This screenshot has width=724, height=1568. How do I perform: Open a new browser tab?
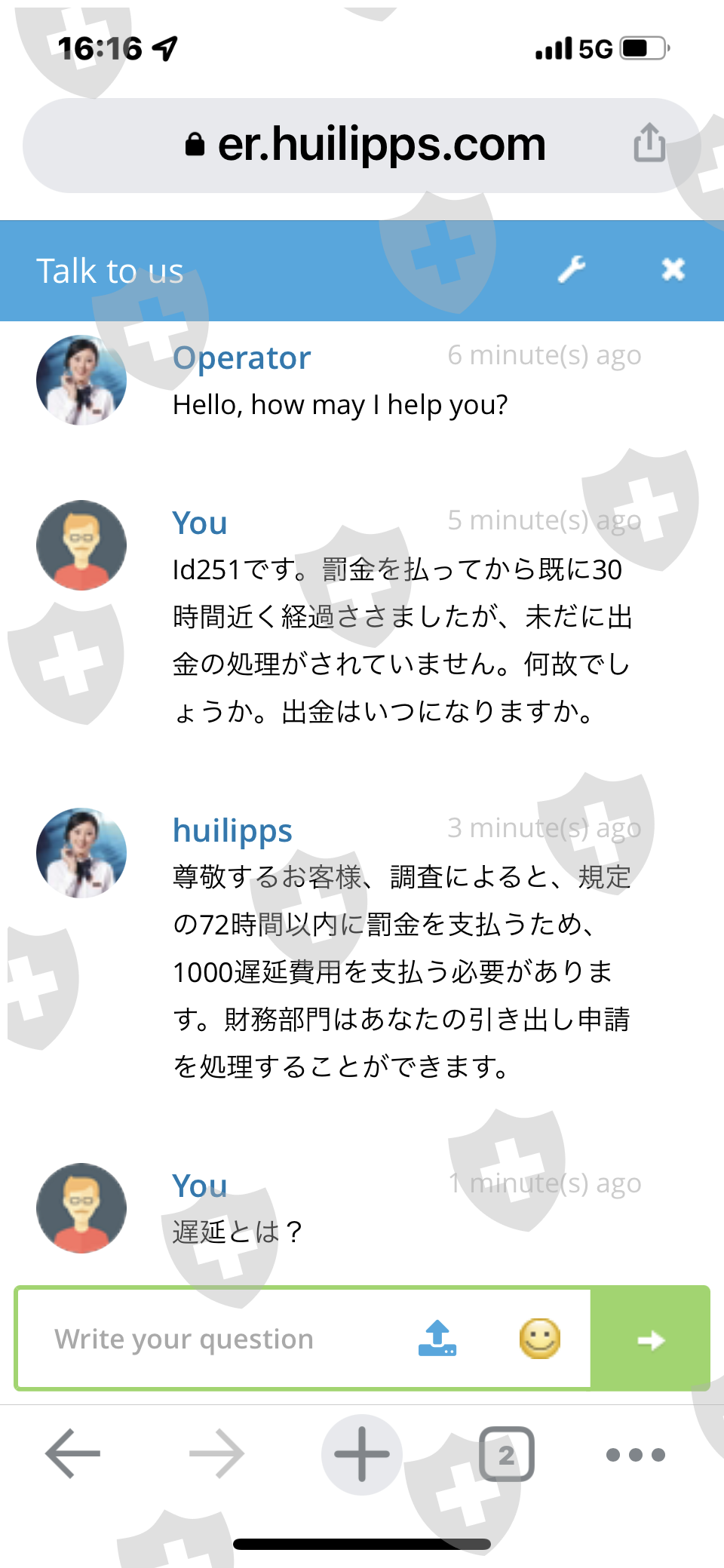click(362, 1454)
